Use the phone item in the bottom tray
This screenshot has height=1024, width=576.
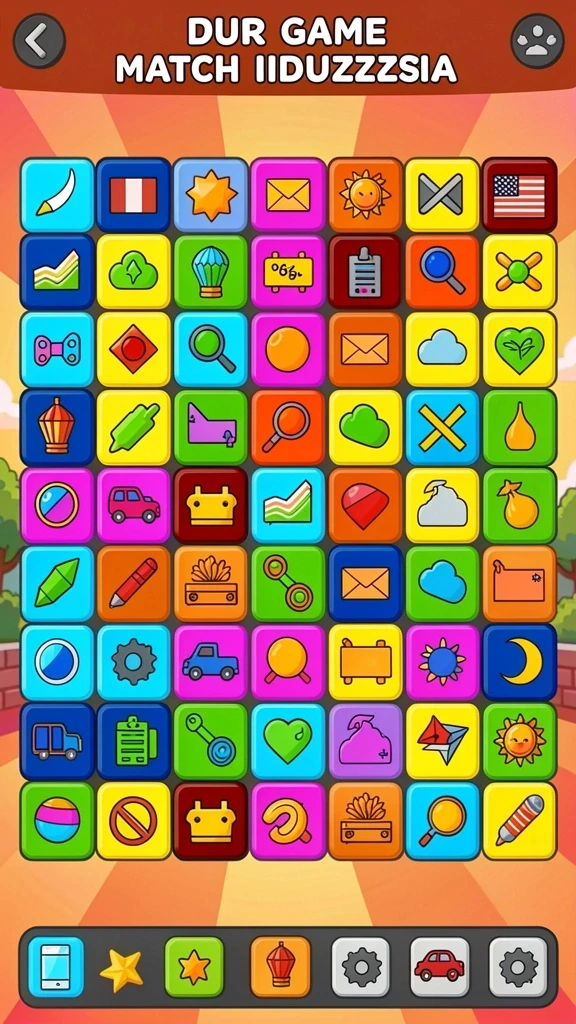[x=56, y=967]
